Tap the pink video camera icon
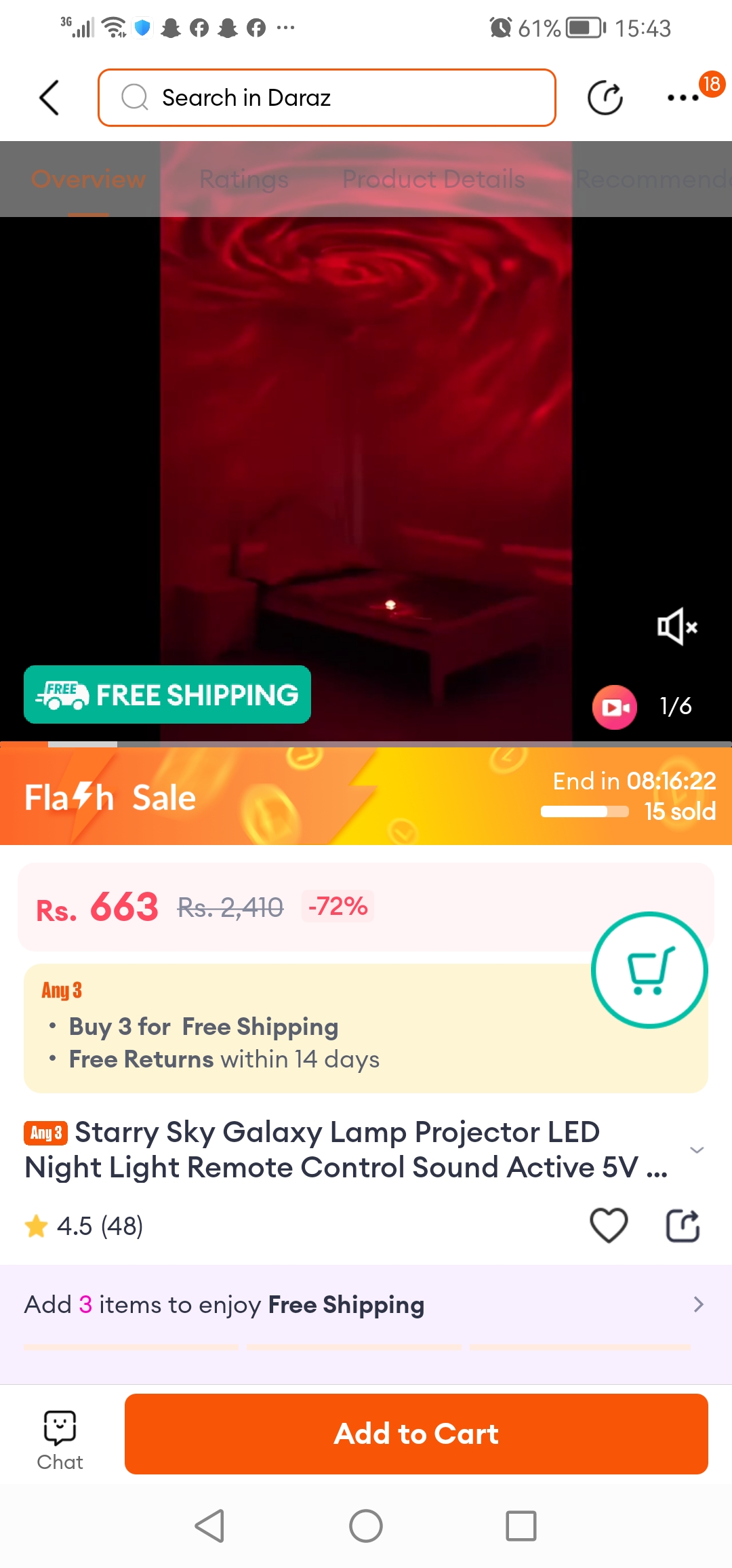Viewport: 732px width, 1568px height. (x=614, y=707)
